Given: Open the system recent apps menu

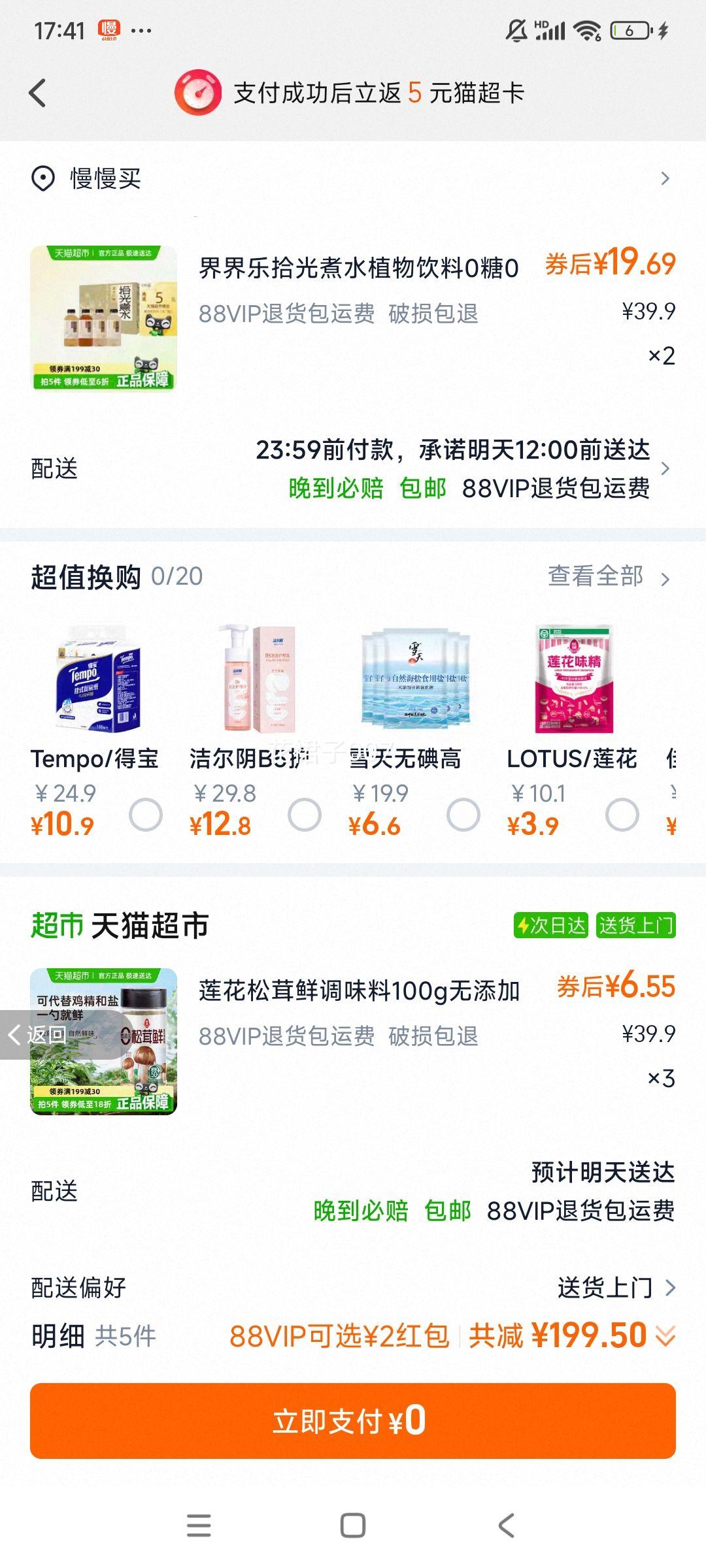Looking at the screenshot, I should pyautogui.click(x=199, y=1526).
